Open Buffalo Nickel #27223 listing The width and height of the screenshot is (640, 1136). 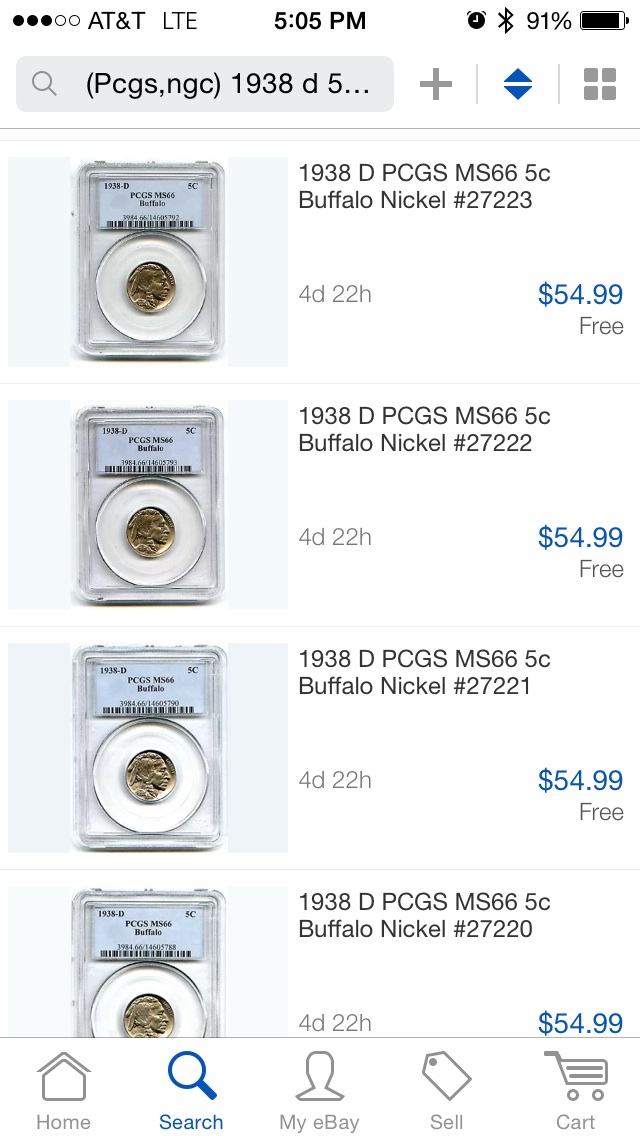[424, 186]
